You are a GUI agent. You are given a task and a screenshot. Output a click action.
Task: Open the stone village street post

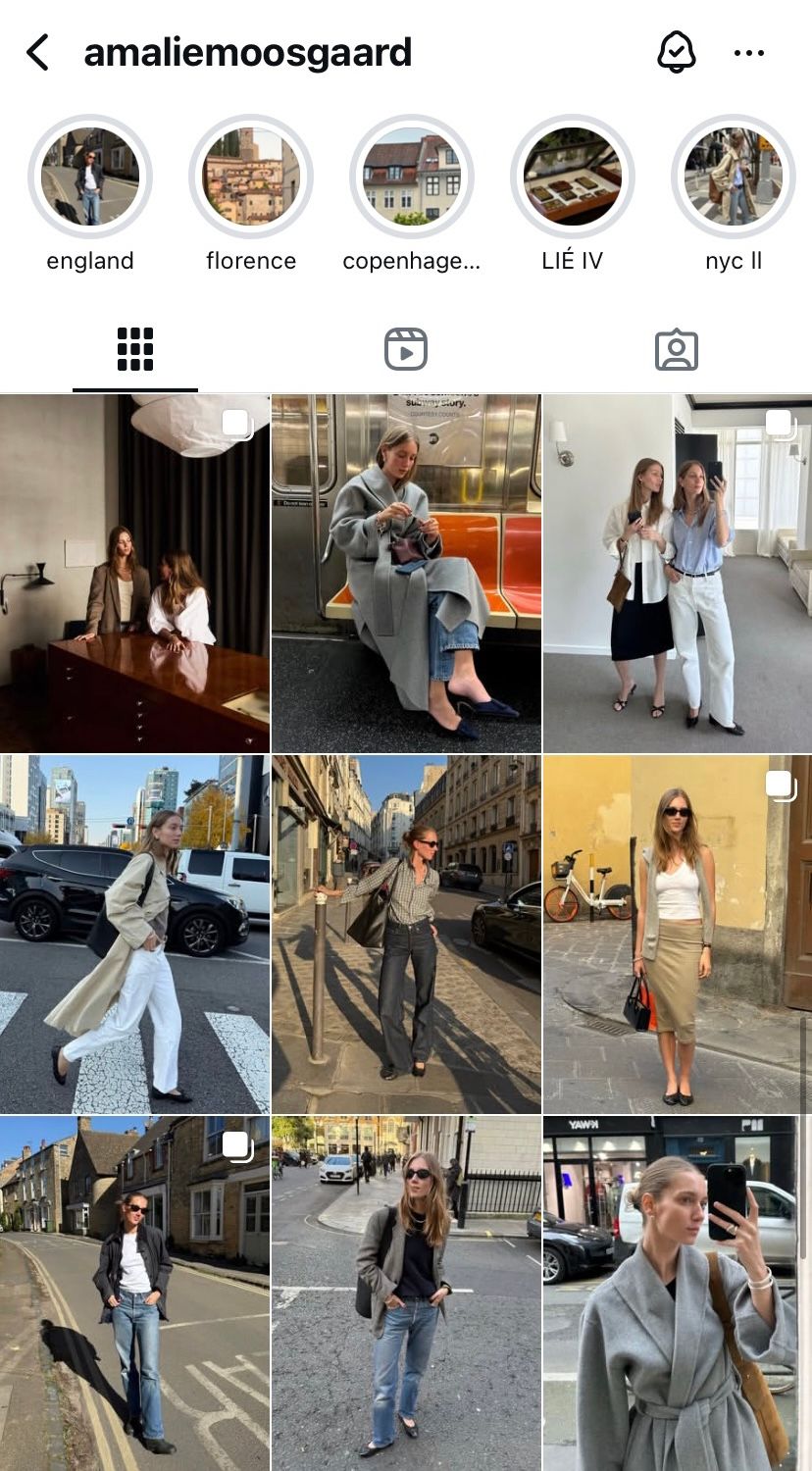coord(134,1293)
